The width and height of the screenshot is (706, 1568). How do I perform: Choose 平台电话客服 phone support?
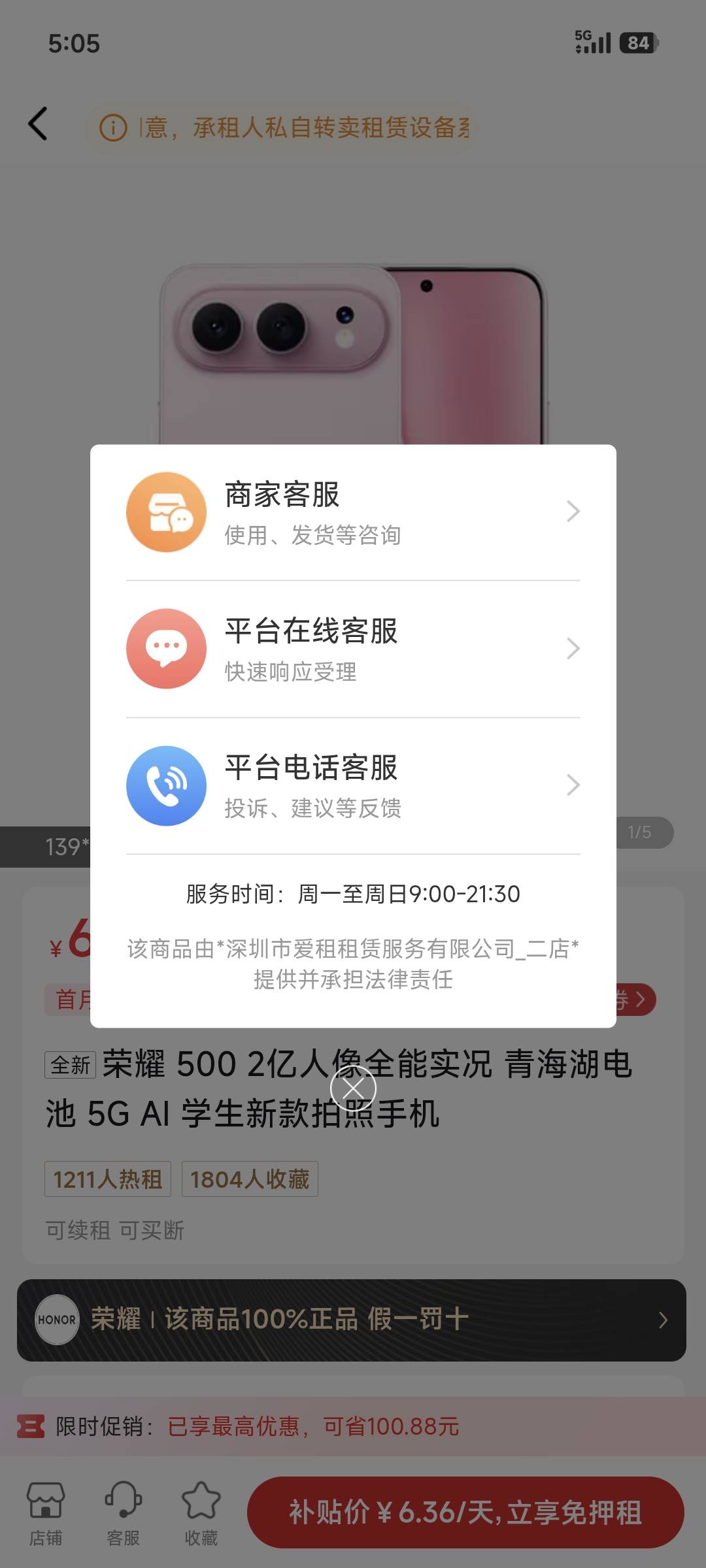coord(353,786)
